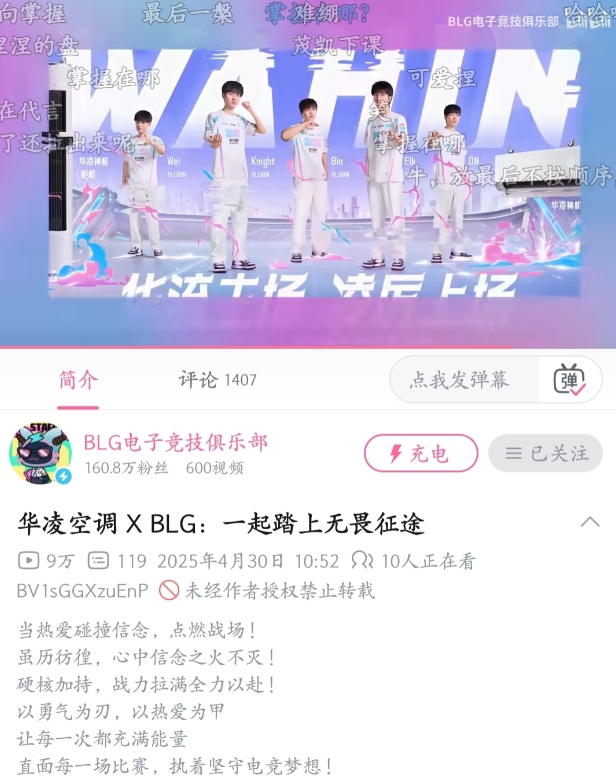Tap the 充电 button

421,453
